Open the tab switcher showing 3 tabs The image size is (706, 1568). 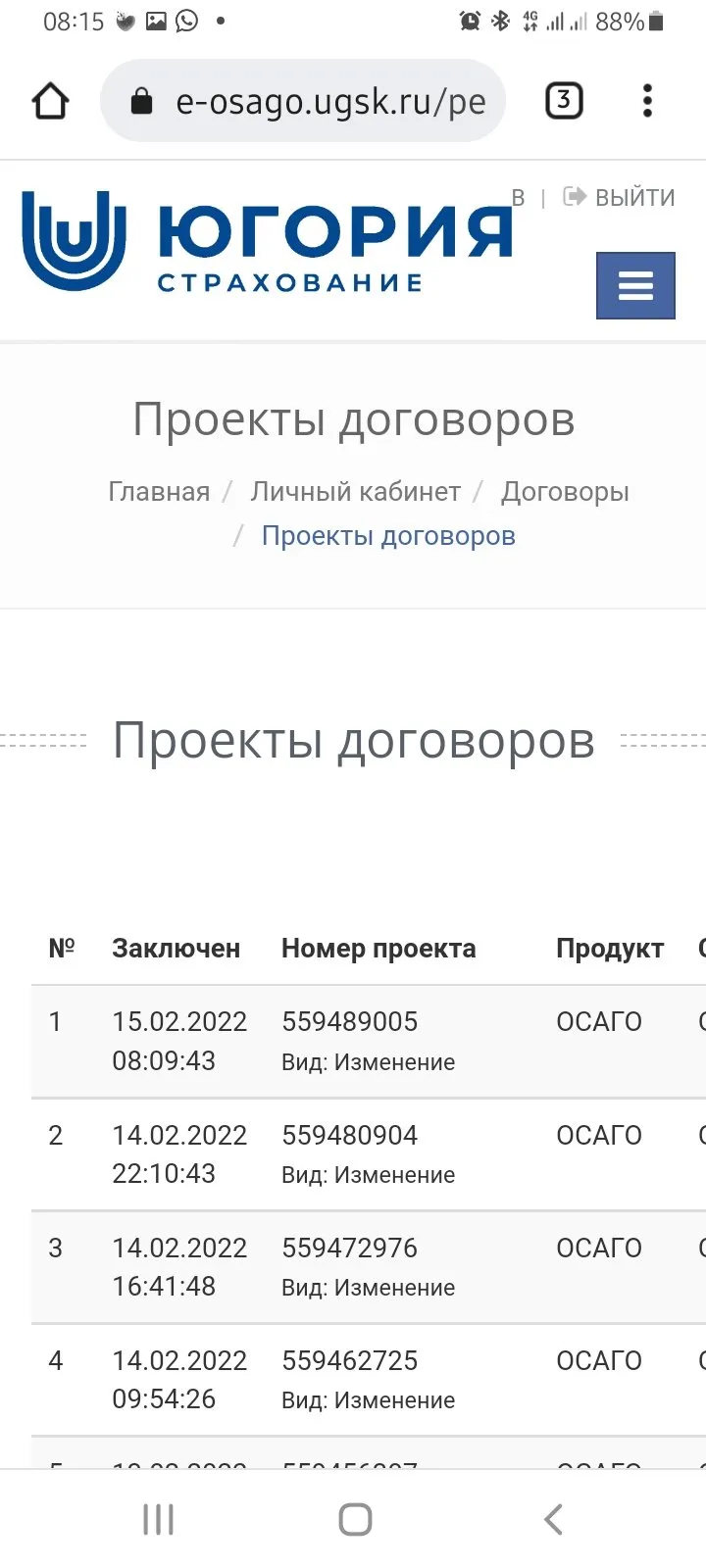564,101
